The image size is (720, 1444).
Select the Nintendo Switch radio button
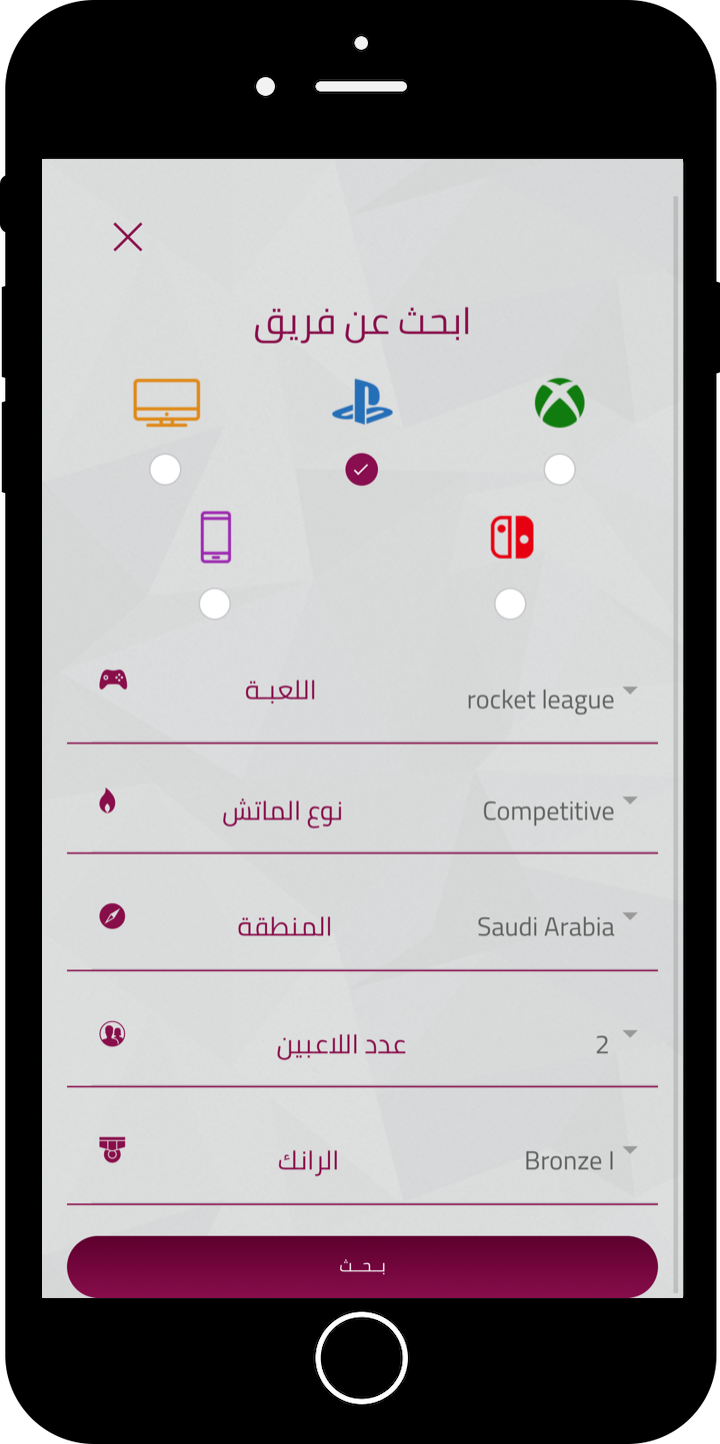click(510, 604)
